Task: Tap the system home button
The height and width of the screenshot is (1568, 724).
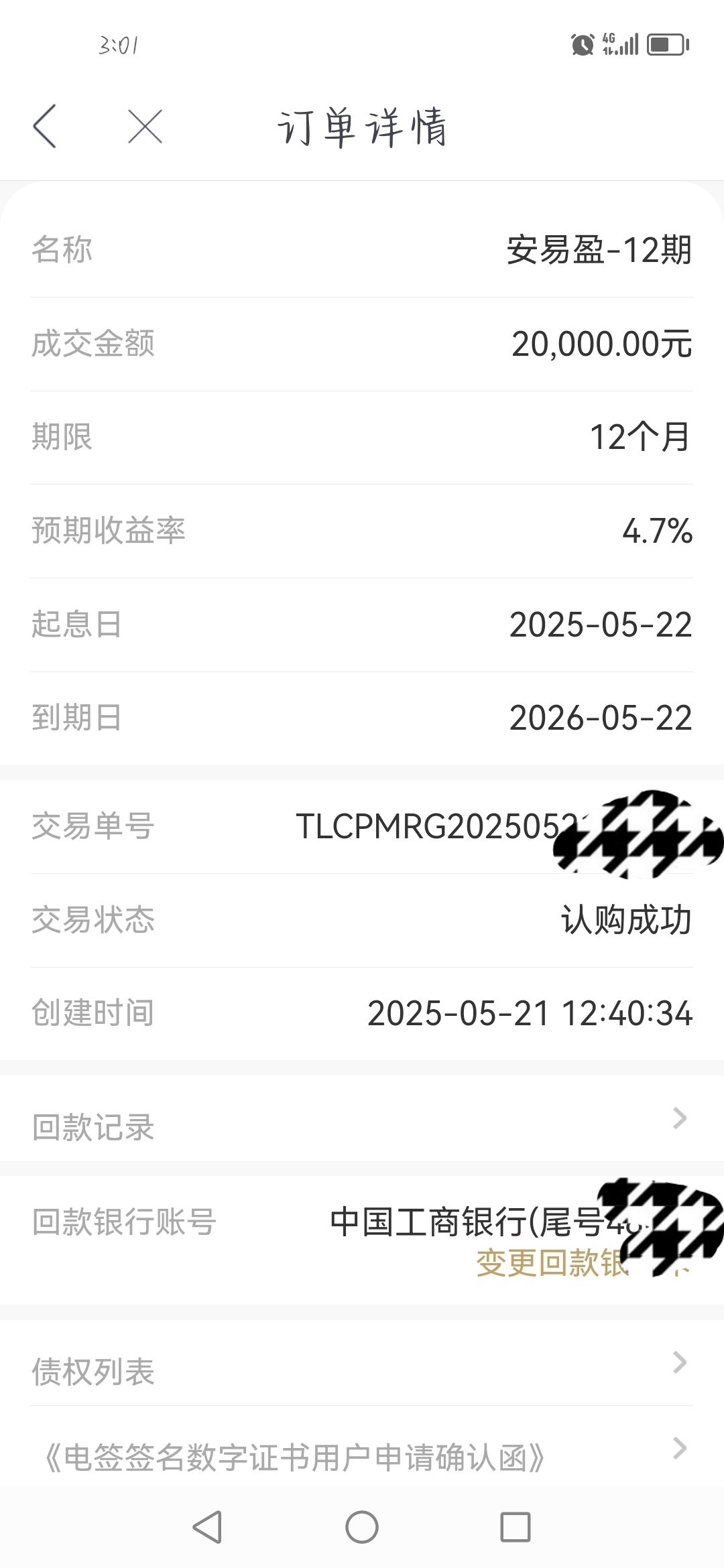Action: (x=362, y=1528)
